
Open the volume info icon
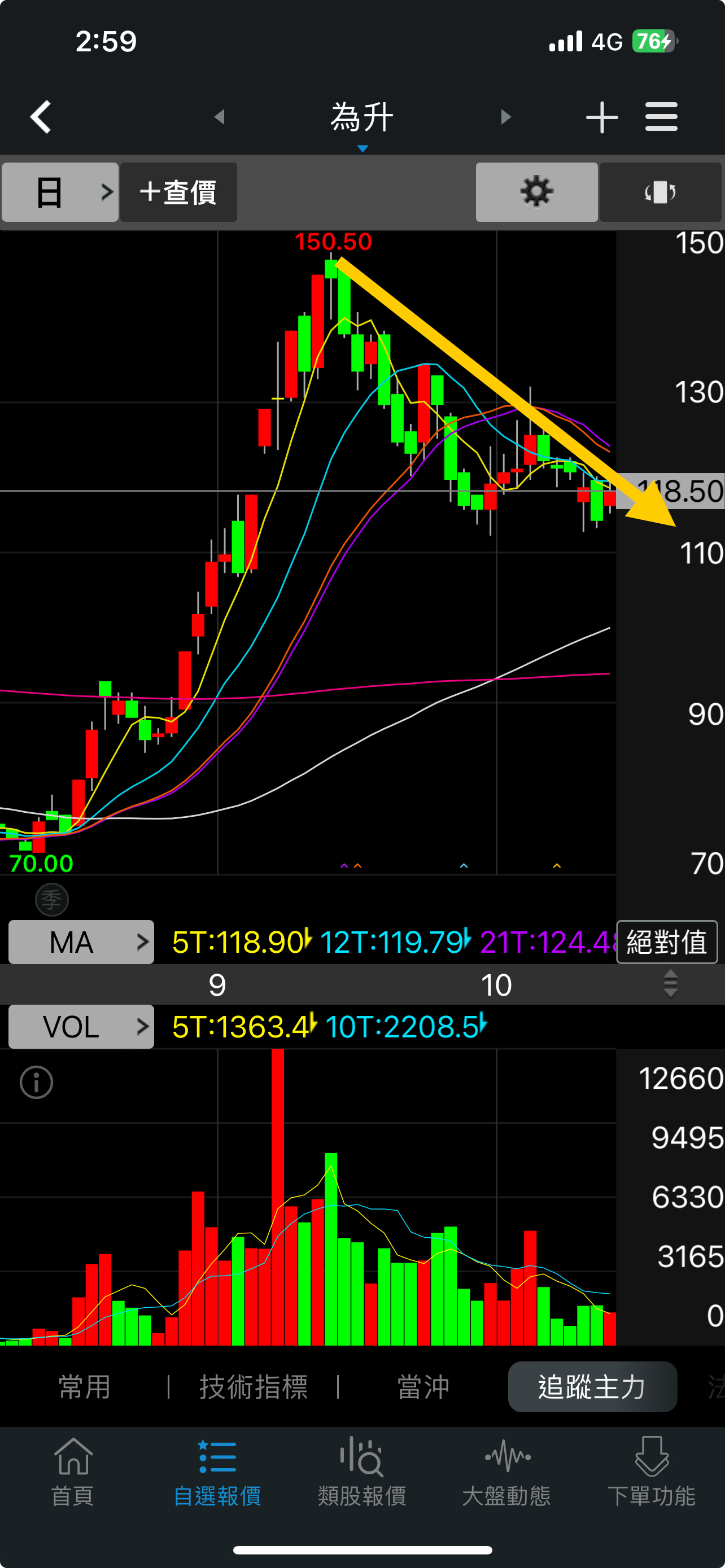[x=37, y=1082]
